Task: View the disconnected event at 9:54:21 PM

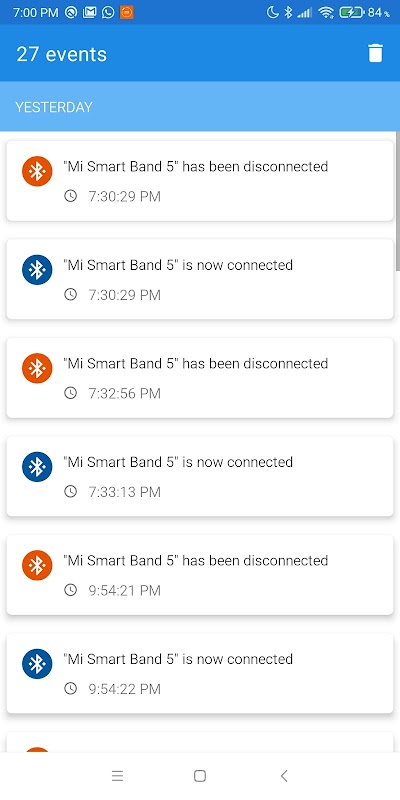Action: pyautogui.click(x=199, y=575)
